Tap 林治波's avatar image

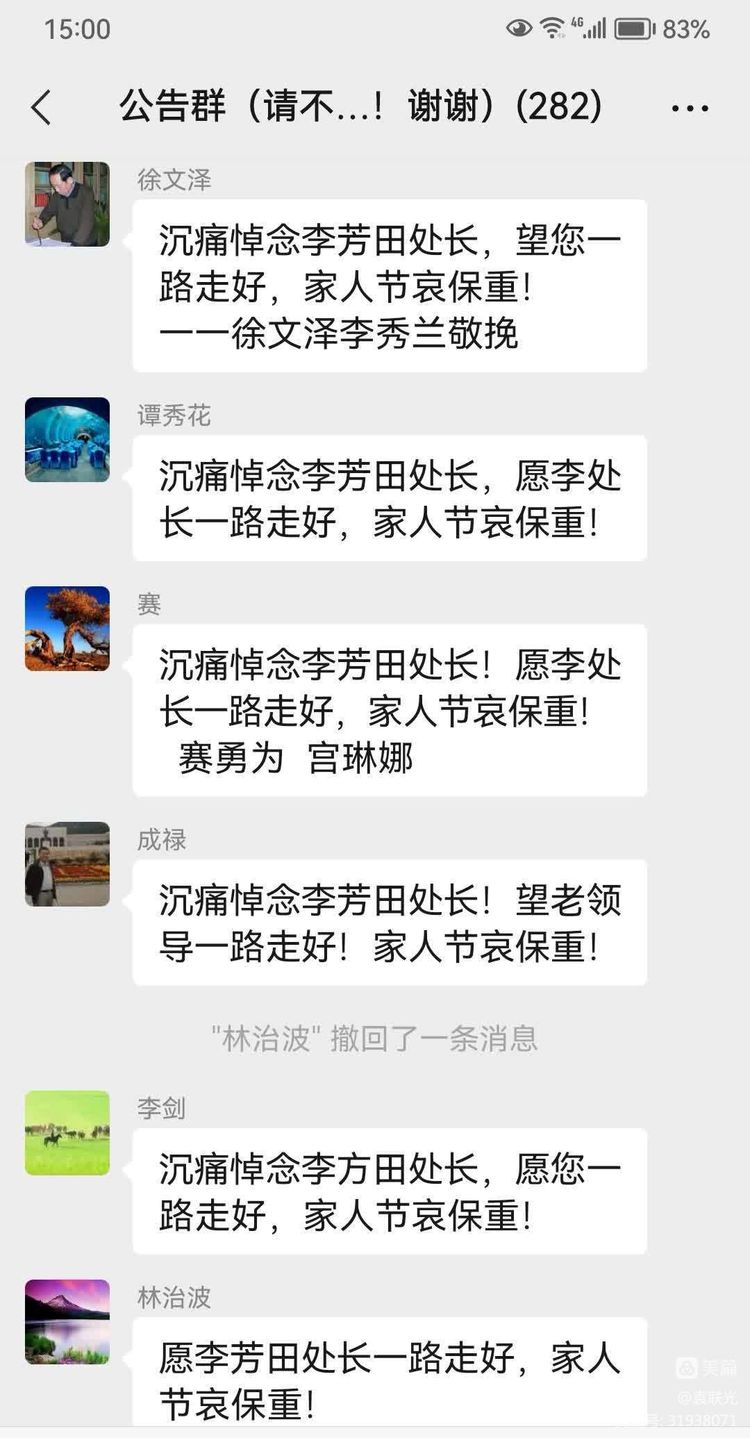(67, 1322)
